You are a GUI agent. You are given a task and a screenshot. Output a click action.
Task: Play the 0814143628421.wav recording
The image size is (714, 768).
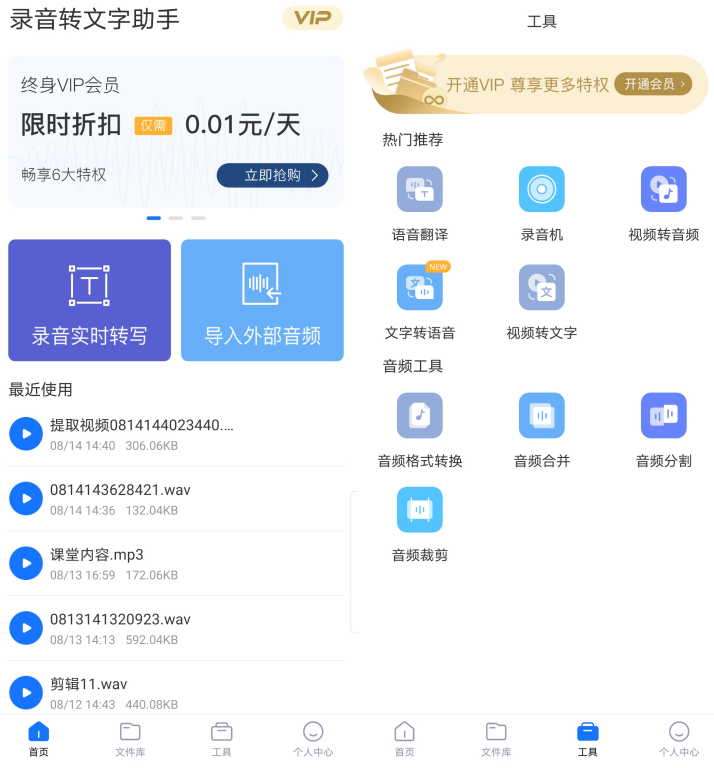(26, 499)
